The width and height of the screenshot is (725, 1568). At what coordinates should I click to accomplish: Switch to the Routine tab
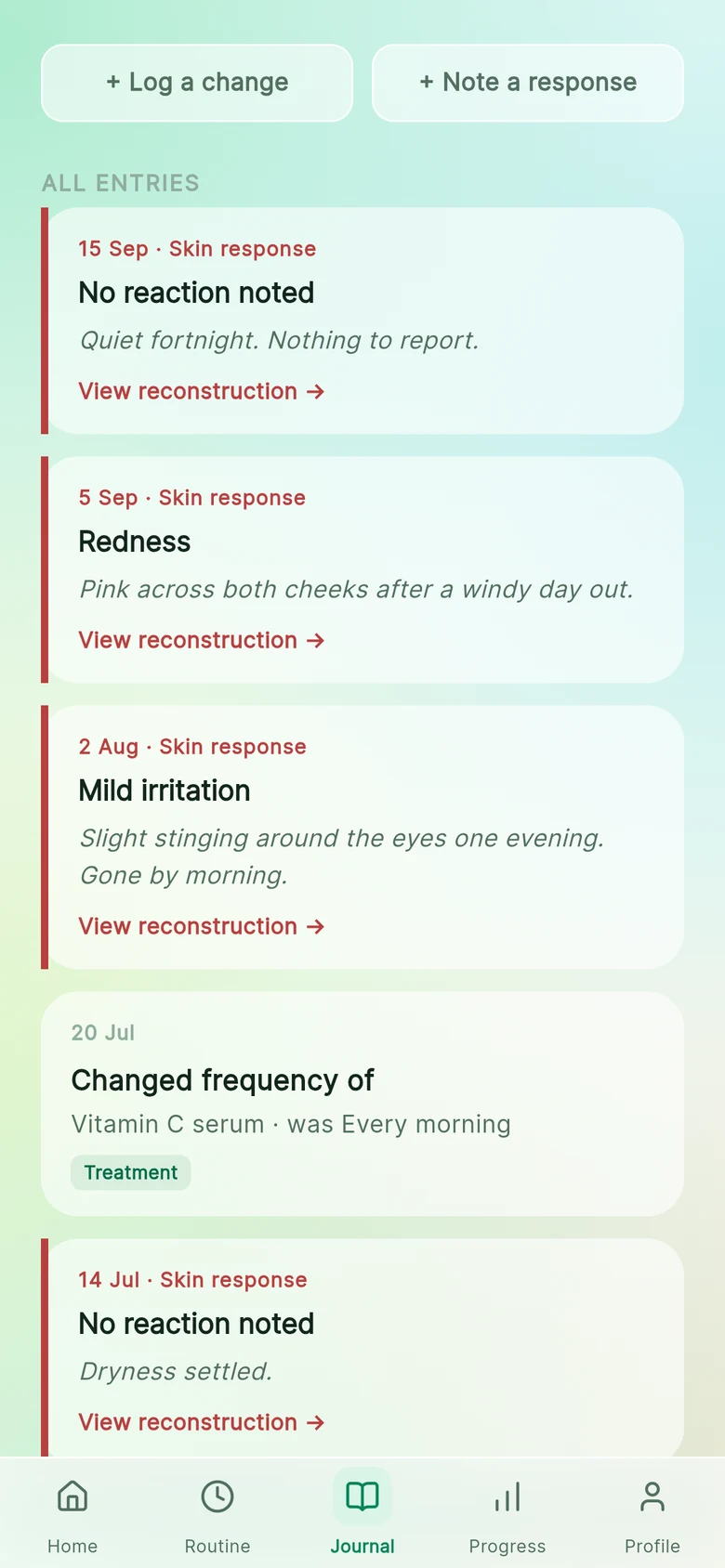point(217,1512)
